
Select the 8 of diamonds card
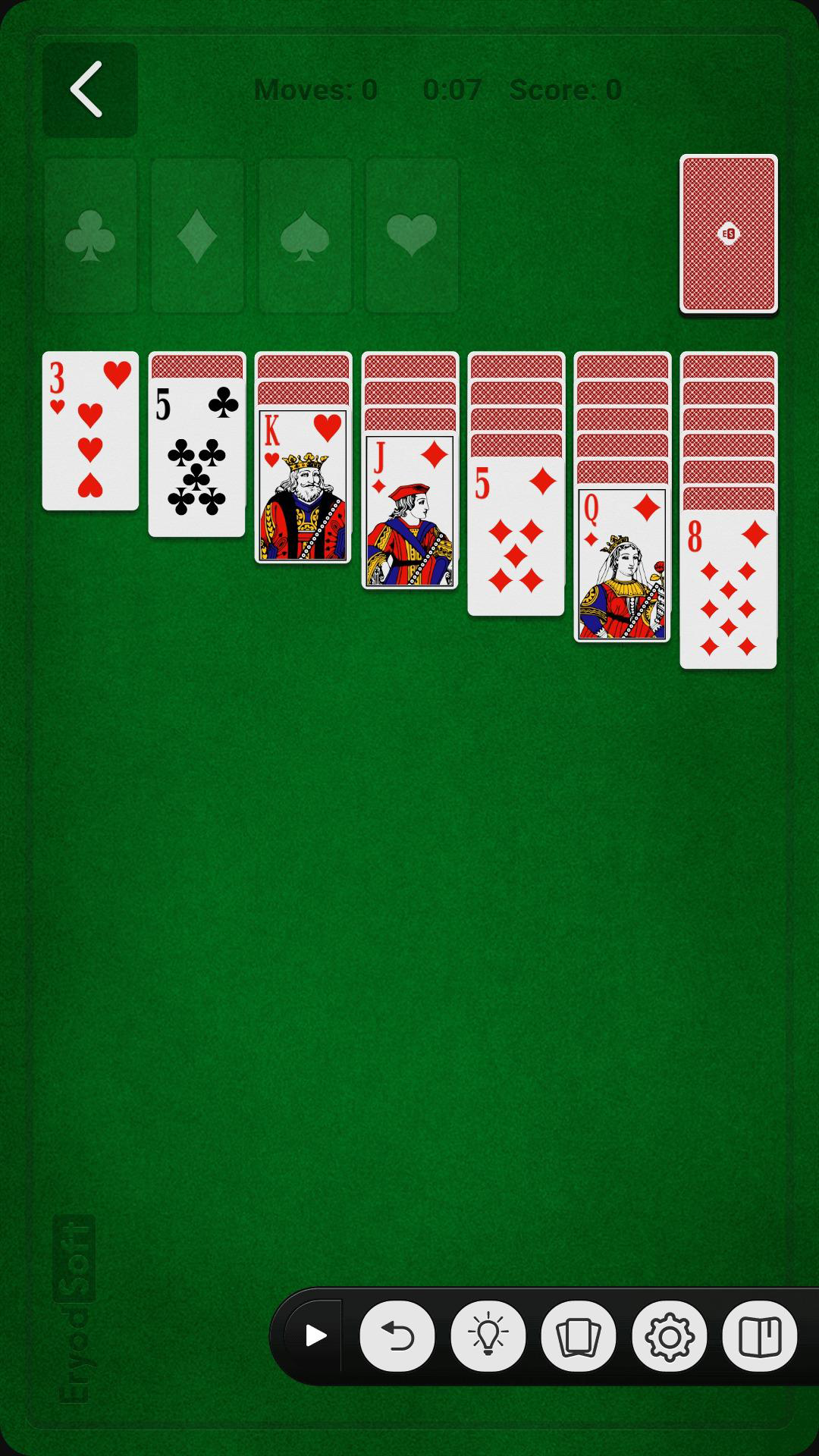pyautogui.click(x=728, y=590)
